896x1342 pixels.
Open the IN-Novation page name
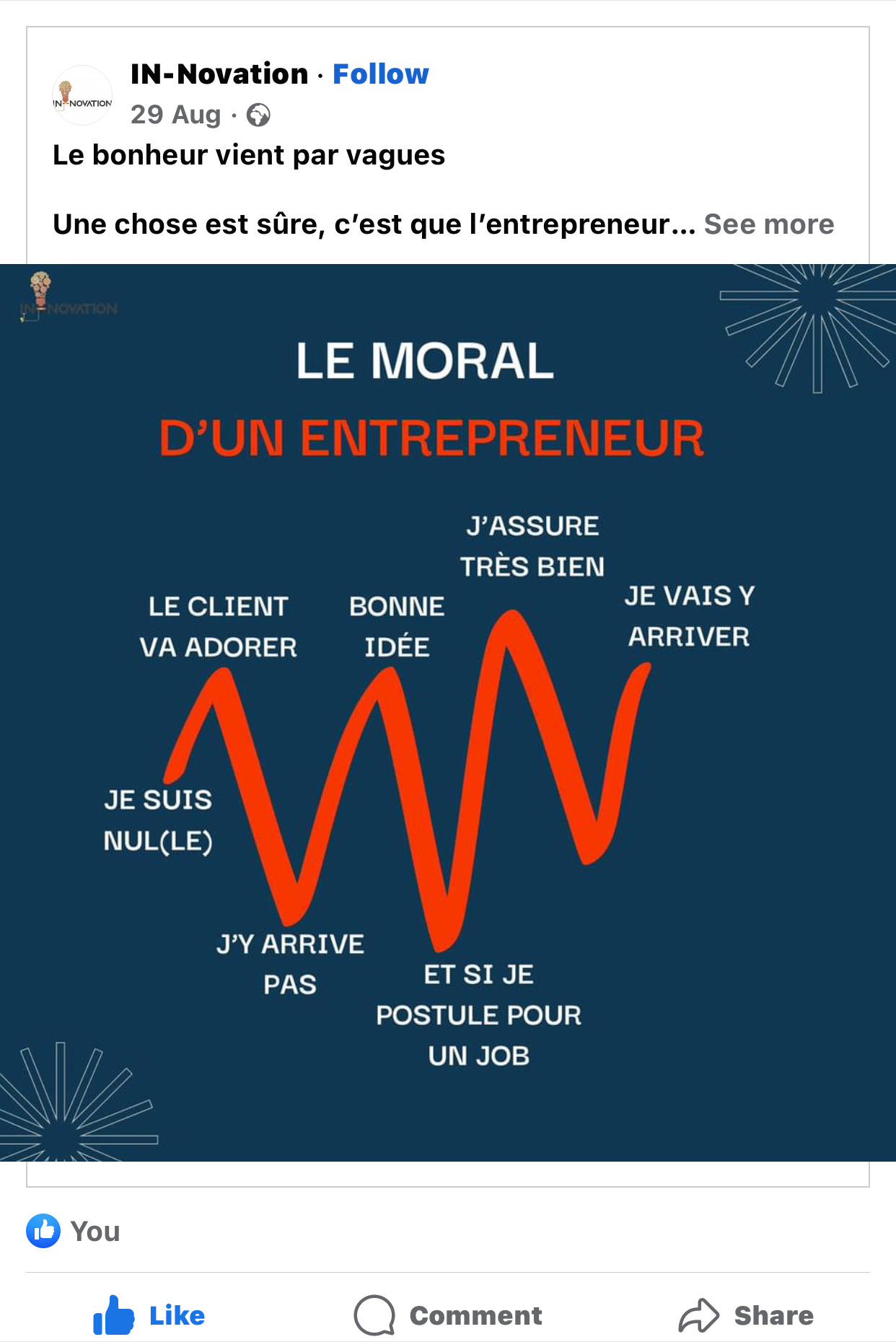point(219,74)
